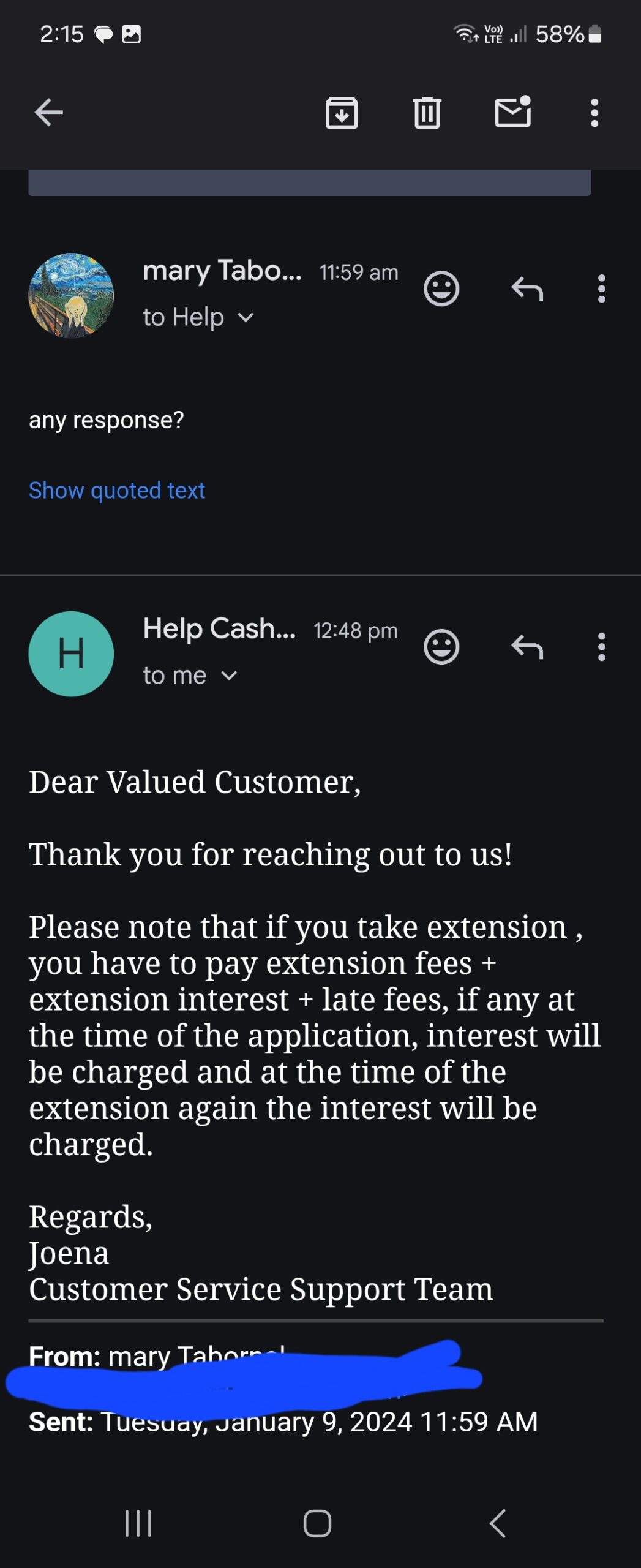This screenshot has height=1568, width=641.
Task: Mark this conversation as unread
Action: click(x=512, y=113)
